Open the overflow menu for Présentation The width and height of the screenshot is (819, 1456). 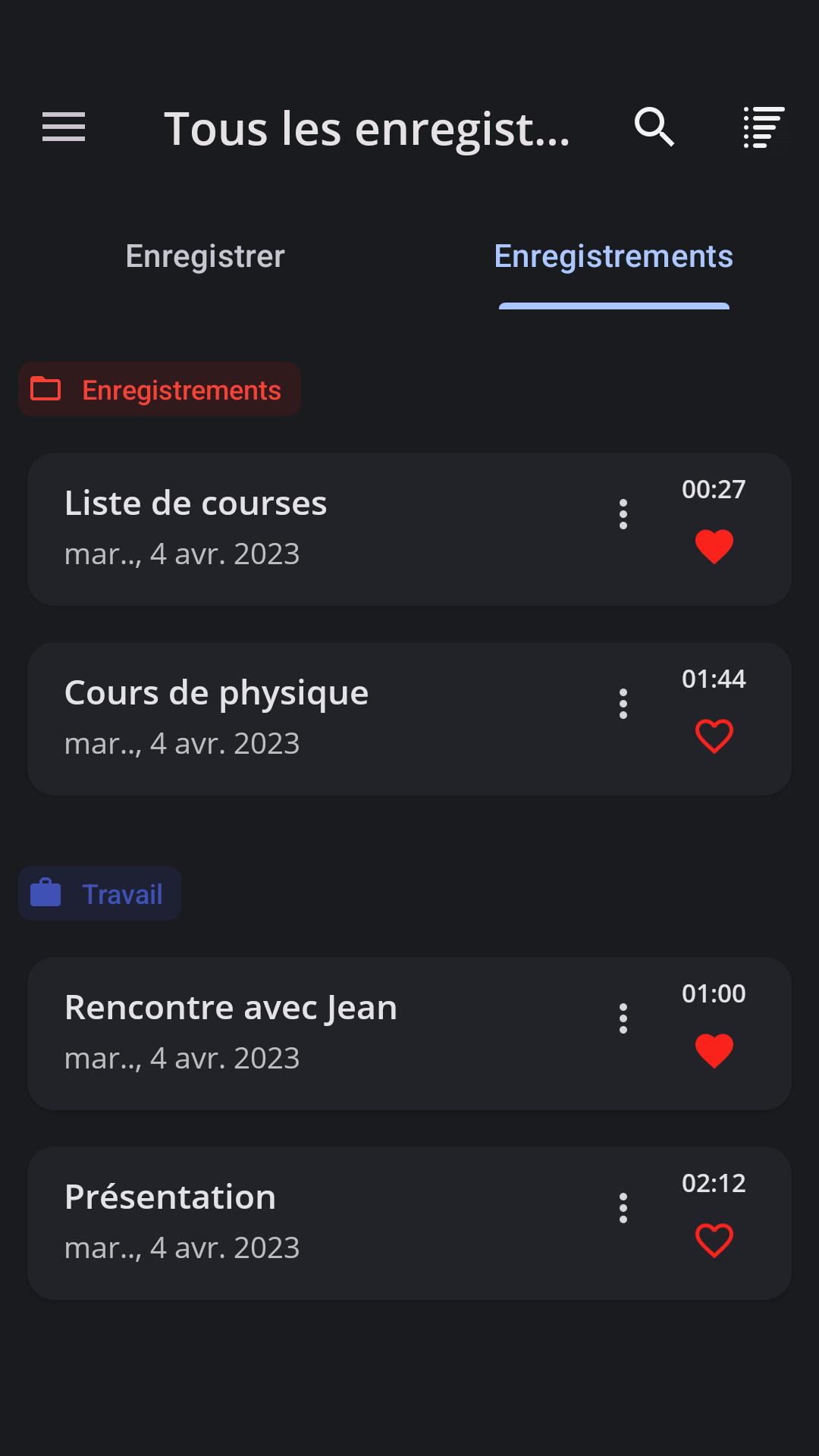(x=623, y=1208)
